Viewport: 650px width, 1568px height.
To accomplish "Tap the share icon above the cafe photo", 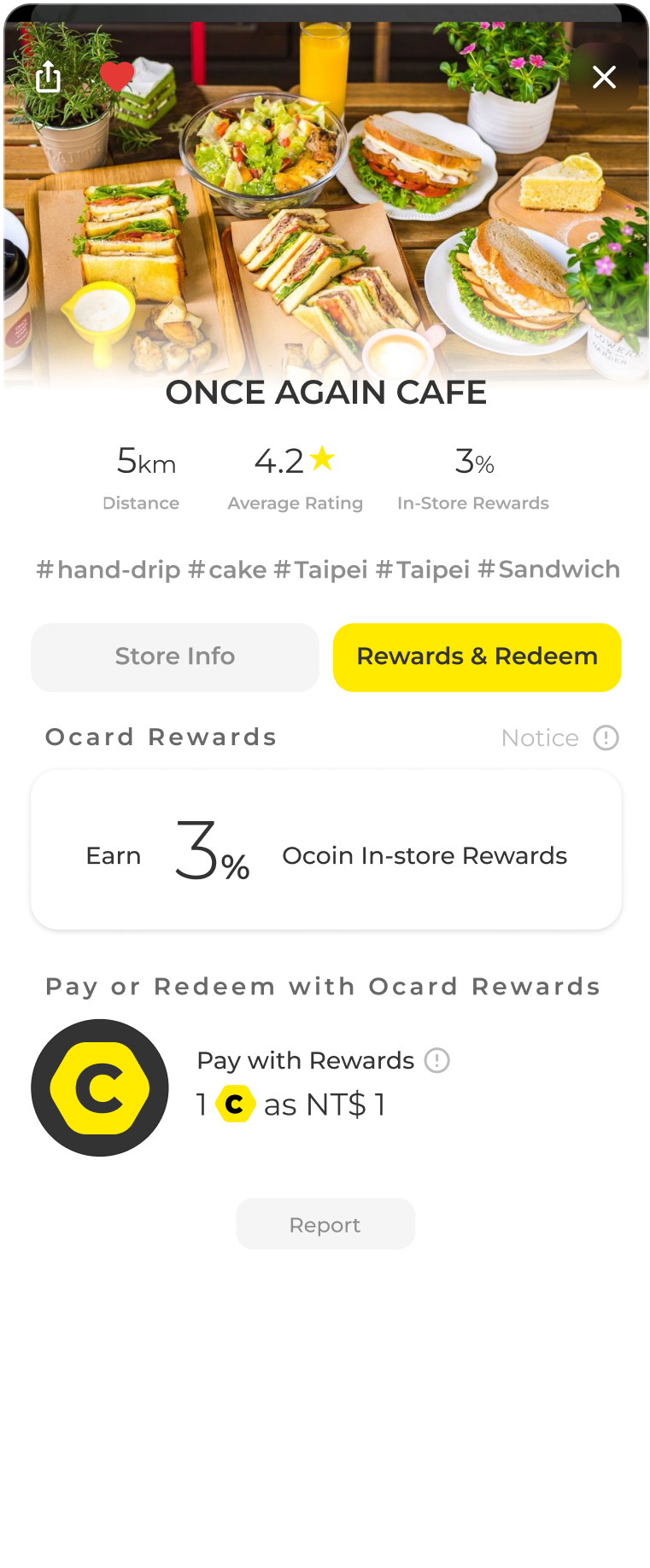I will pyautogui.click(x=49, y=77).
